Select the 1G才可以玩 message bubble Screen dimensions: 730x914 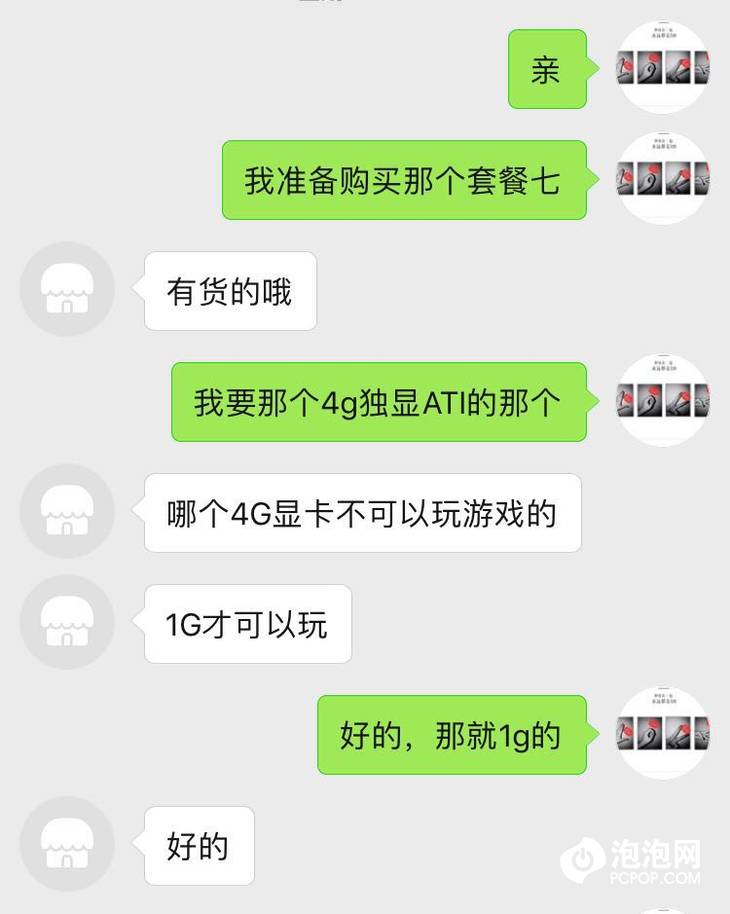[x=247, y=623]
